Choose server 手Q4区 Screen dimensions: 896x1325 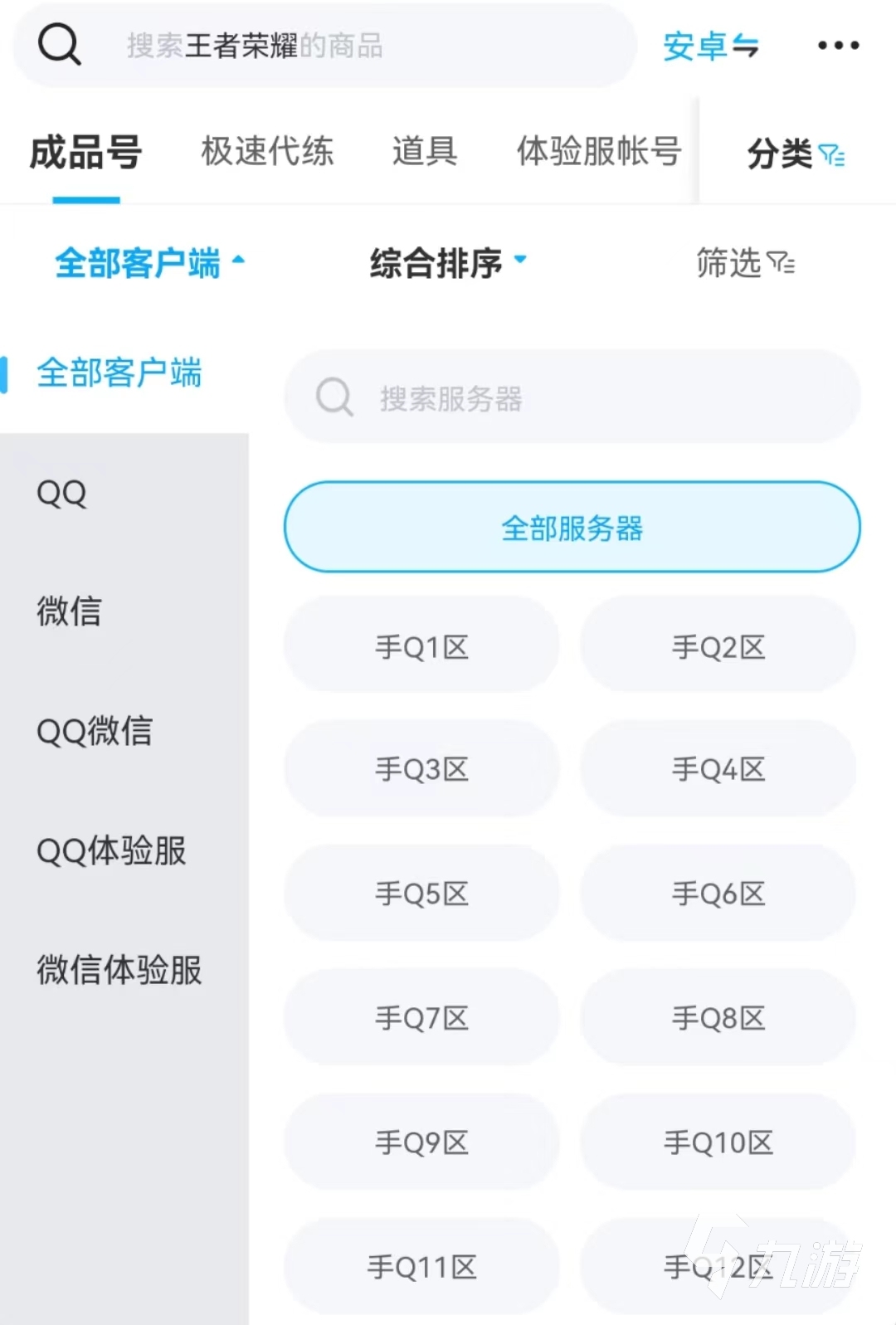pyautogui.click(x=718, y=769)
